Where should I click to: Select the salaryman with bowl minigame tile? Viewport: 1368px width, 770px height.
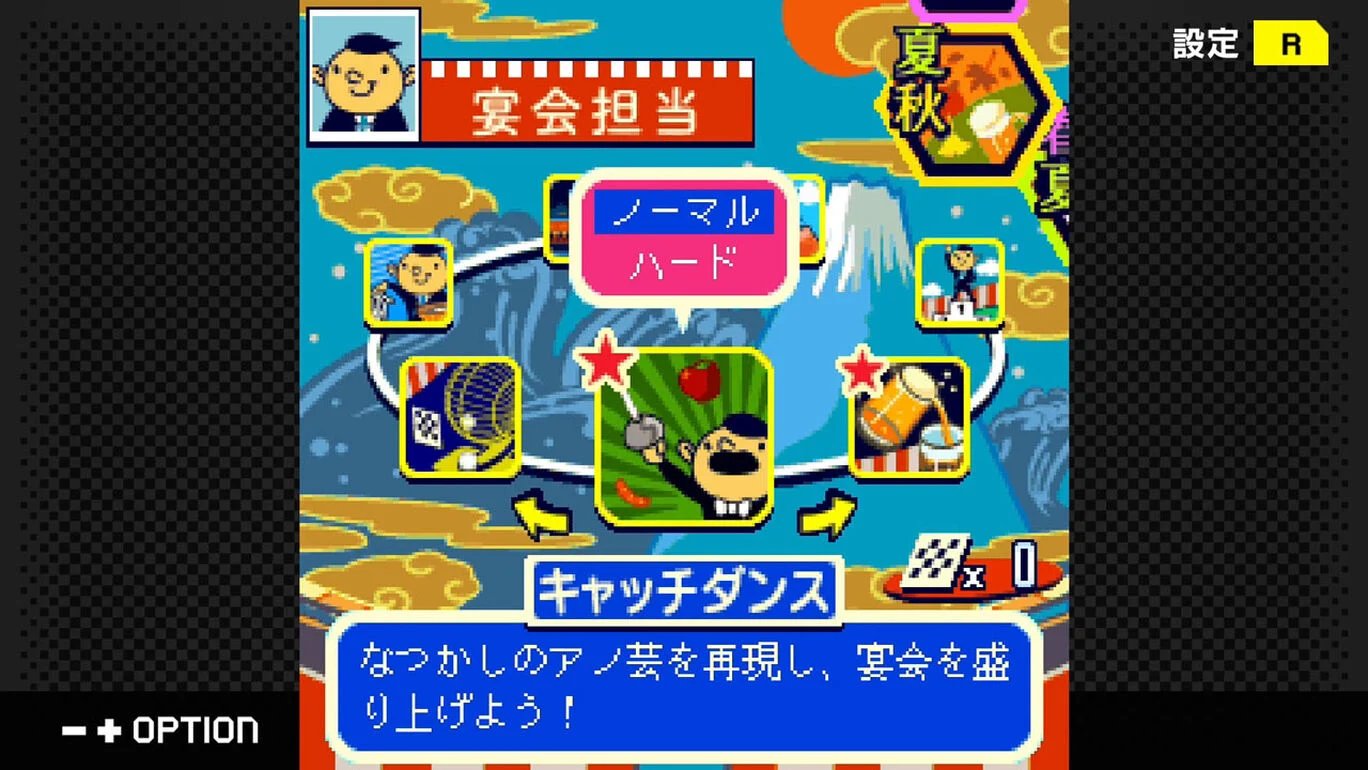pos(408,282)
